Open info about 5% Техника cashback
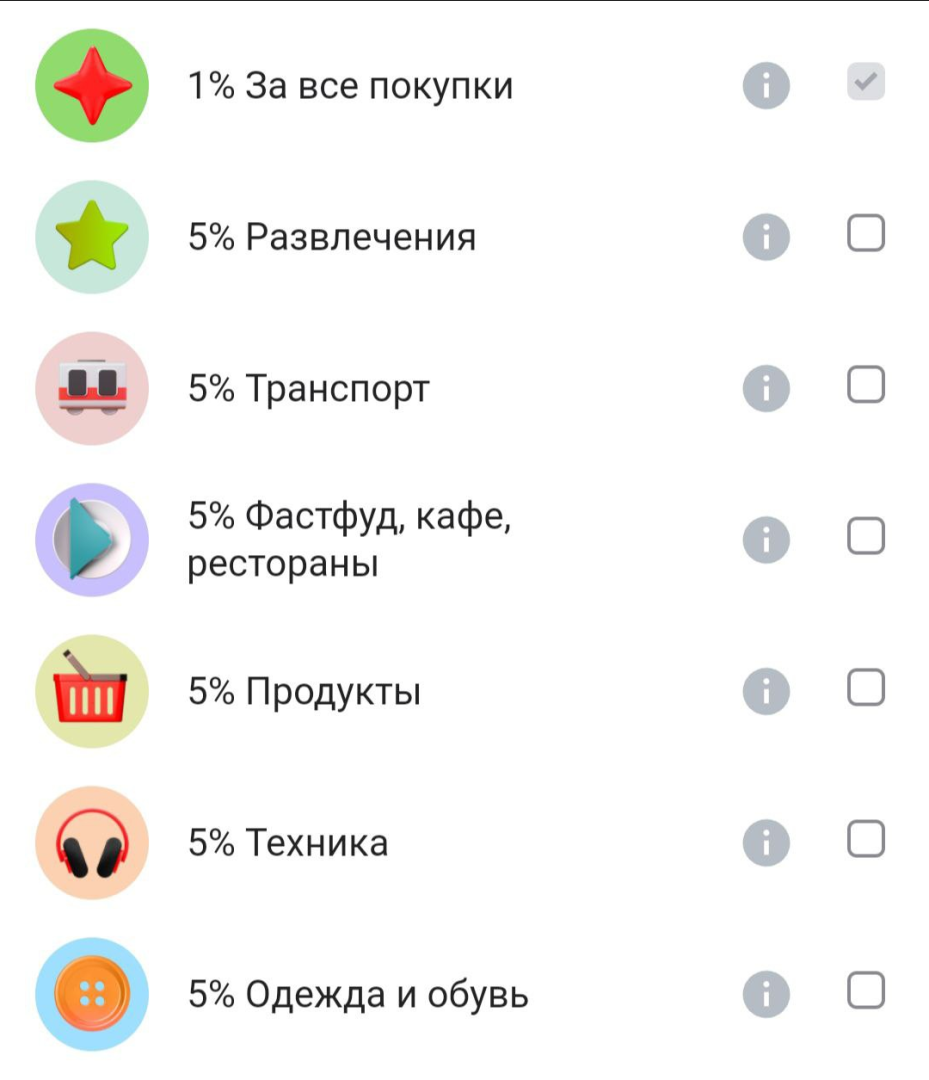The height and width of the screenshot is (1080, 929). point(766,841)
